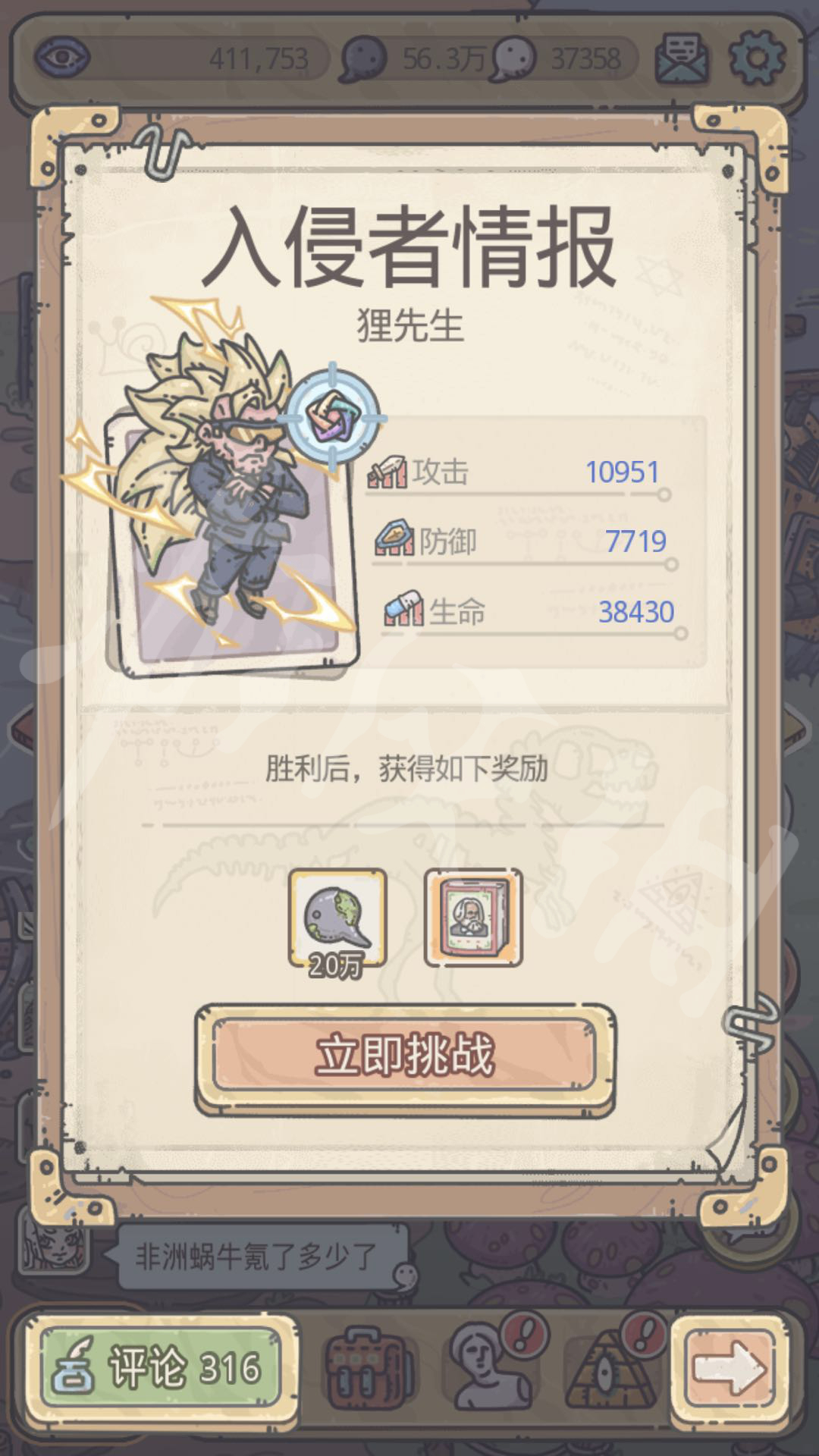This screenshot has height=1456, width=819.
Task: View the red book reward item
Action: (473, 918)
